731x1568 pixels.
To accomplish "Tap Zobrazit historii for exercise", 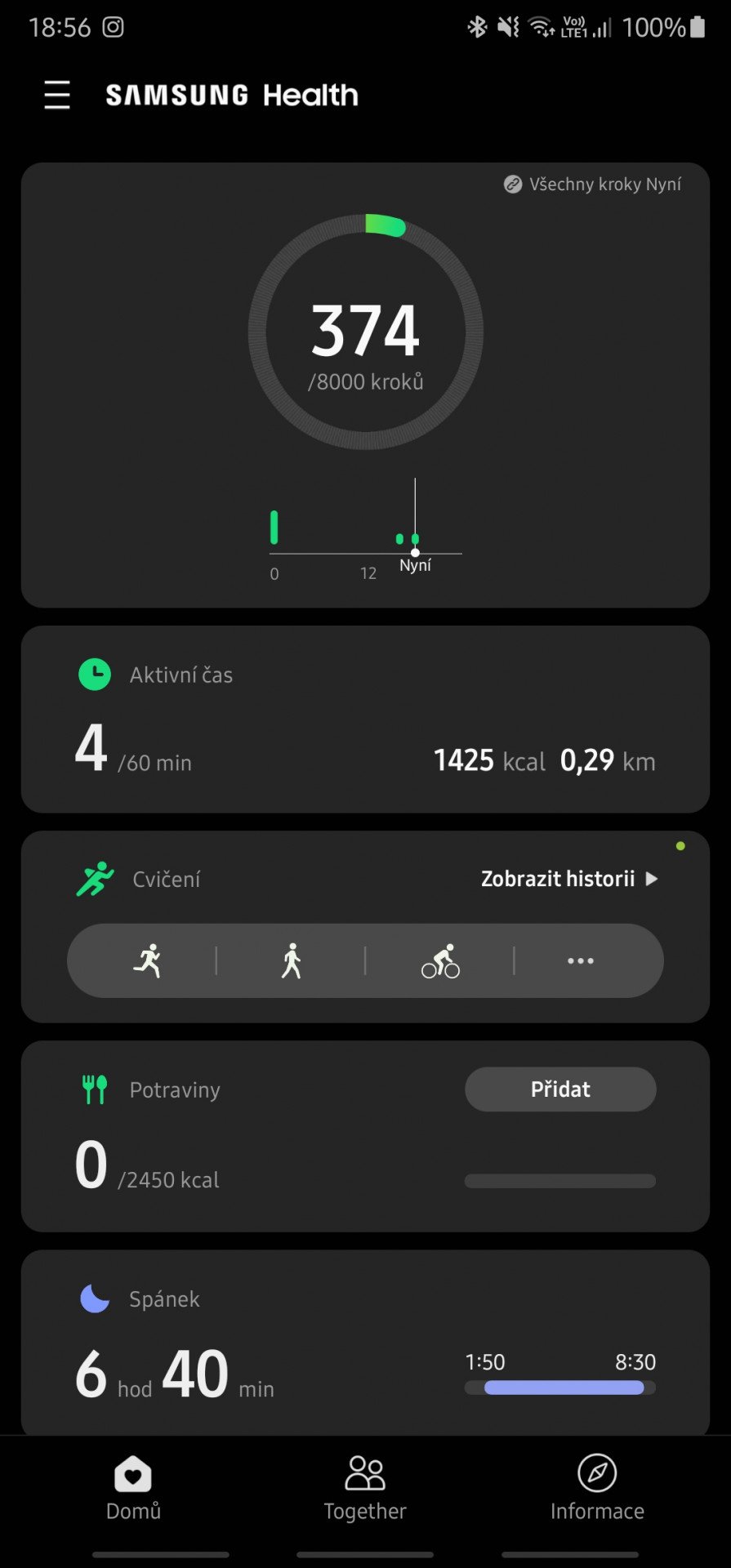I will pos(569,879).
